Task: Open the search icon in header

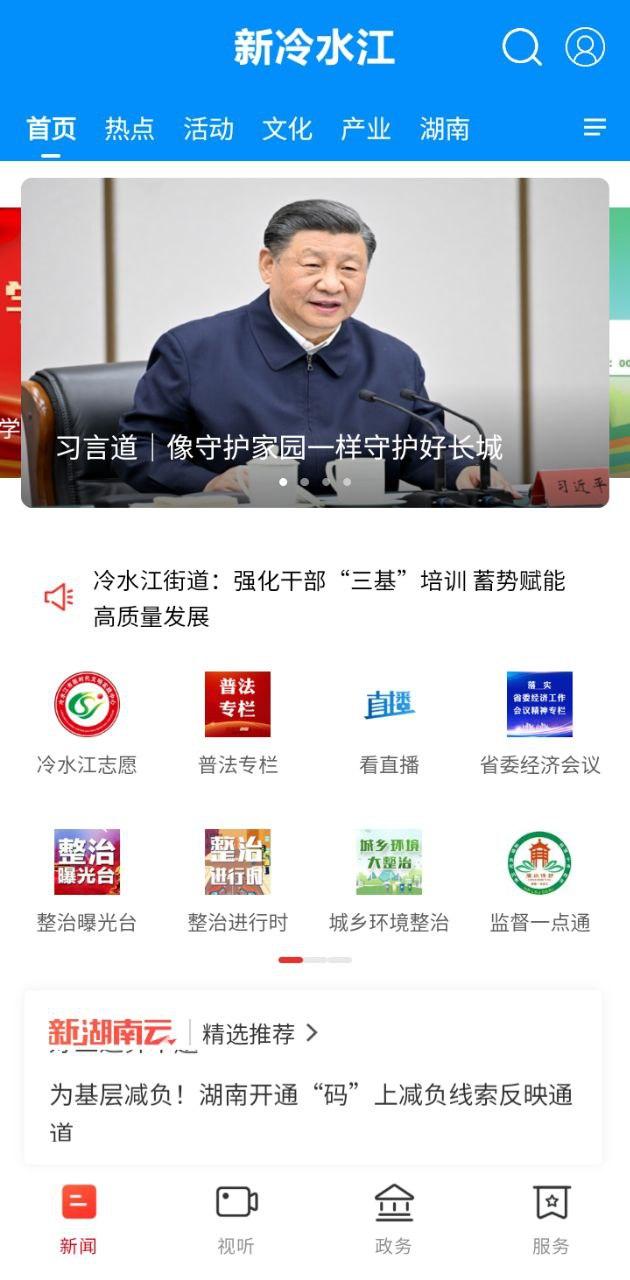Action: pos(521,47)
